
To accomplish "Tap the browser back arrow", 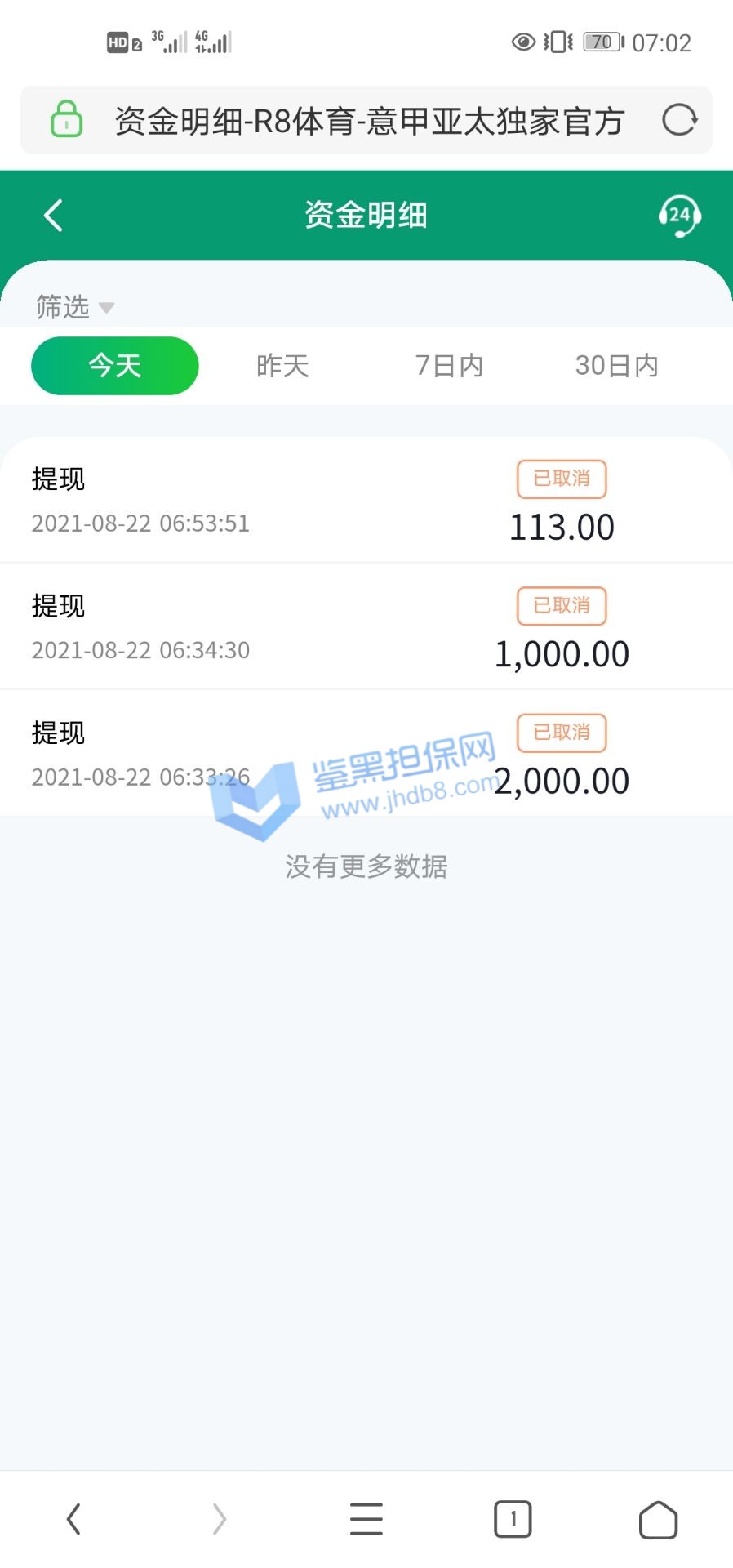I will tap(73, 1519).
